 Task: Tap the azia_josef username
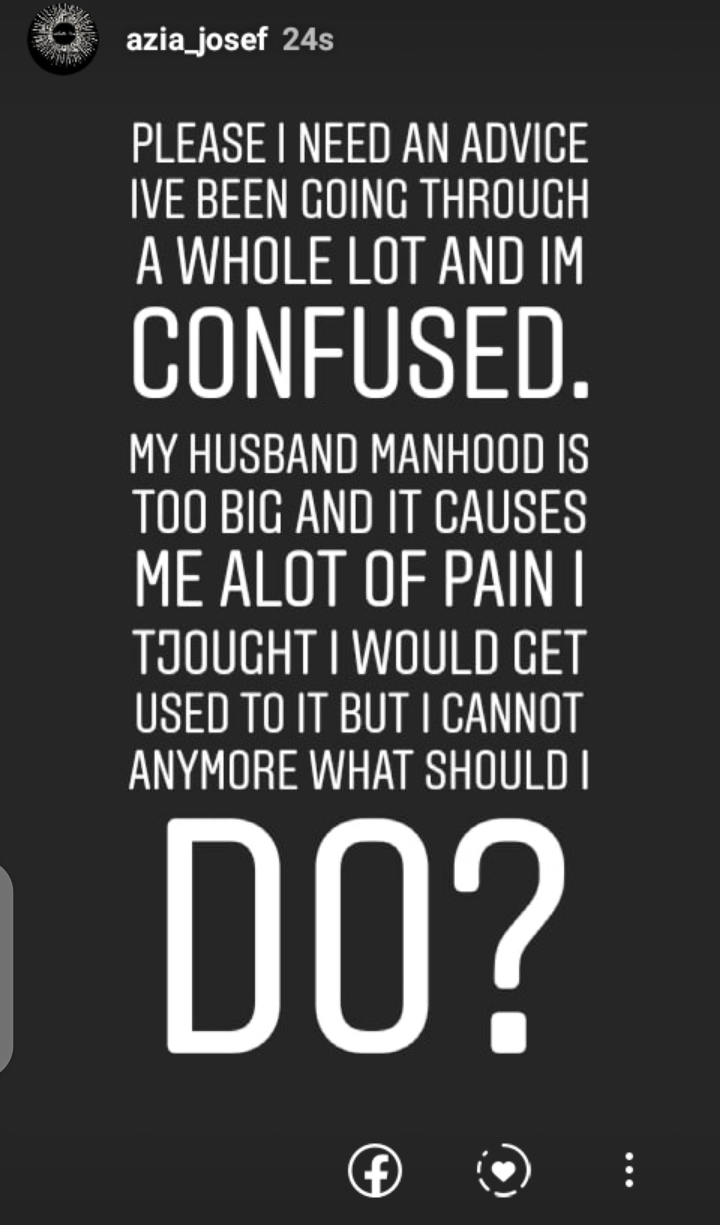(196, 41)
